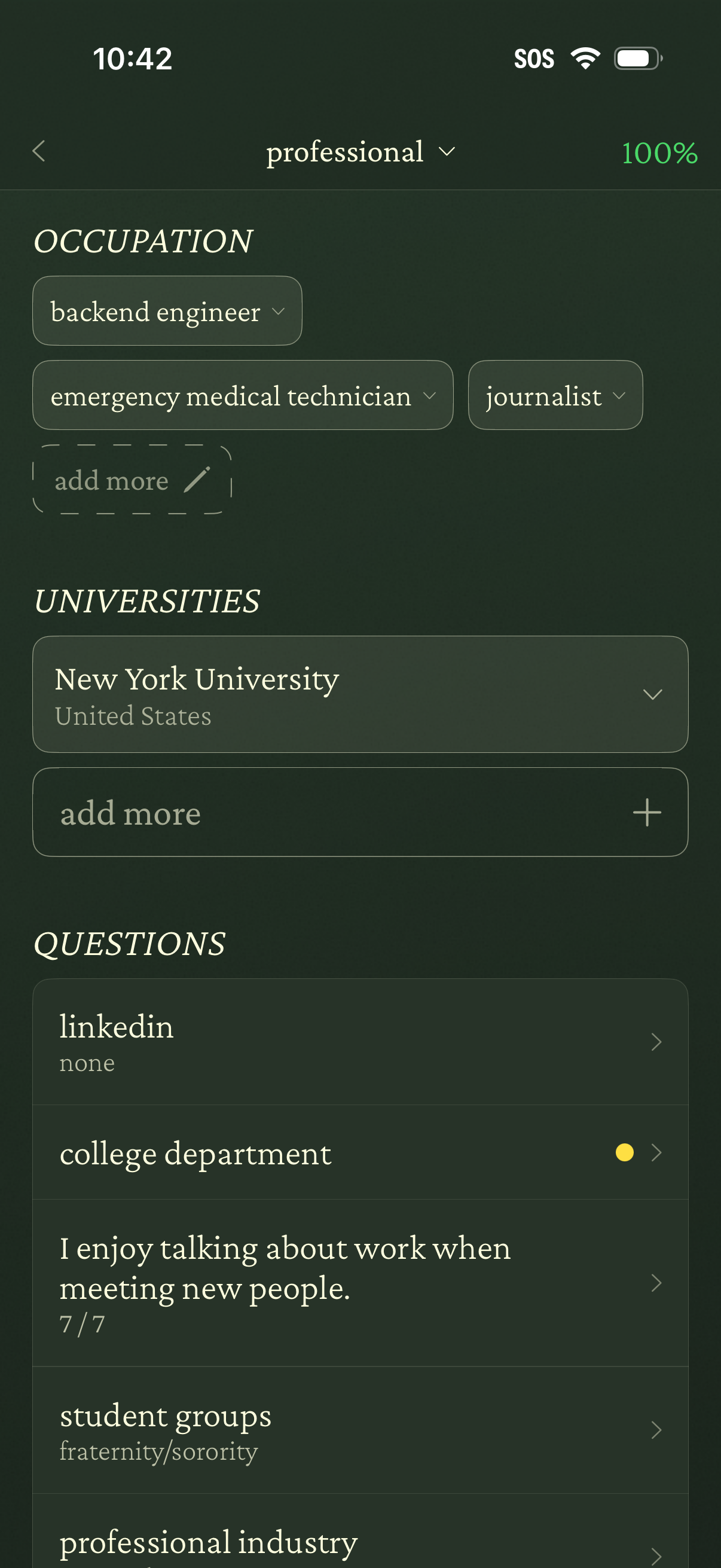This screenshot has width=721, height=1568.
Task: Tap the arrow on the work conversation question
Action: 656,1283
